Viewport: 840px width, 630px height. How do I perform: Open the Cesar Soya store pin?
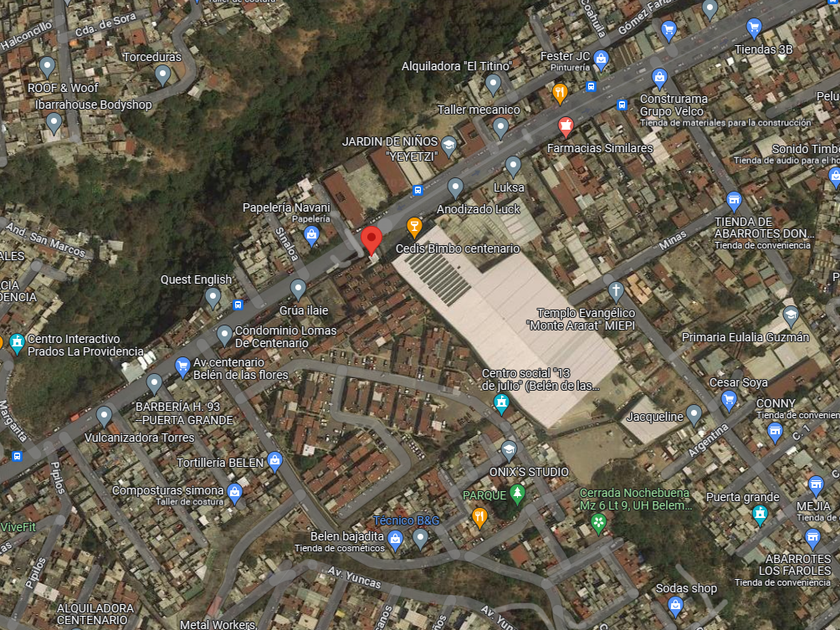(729, 400)
